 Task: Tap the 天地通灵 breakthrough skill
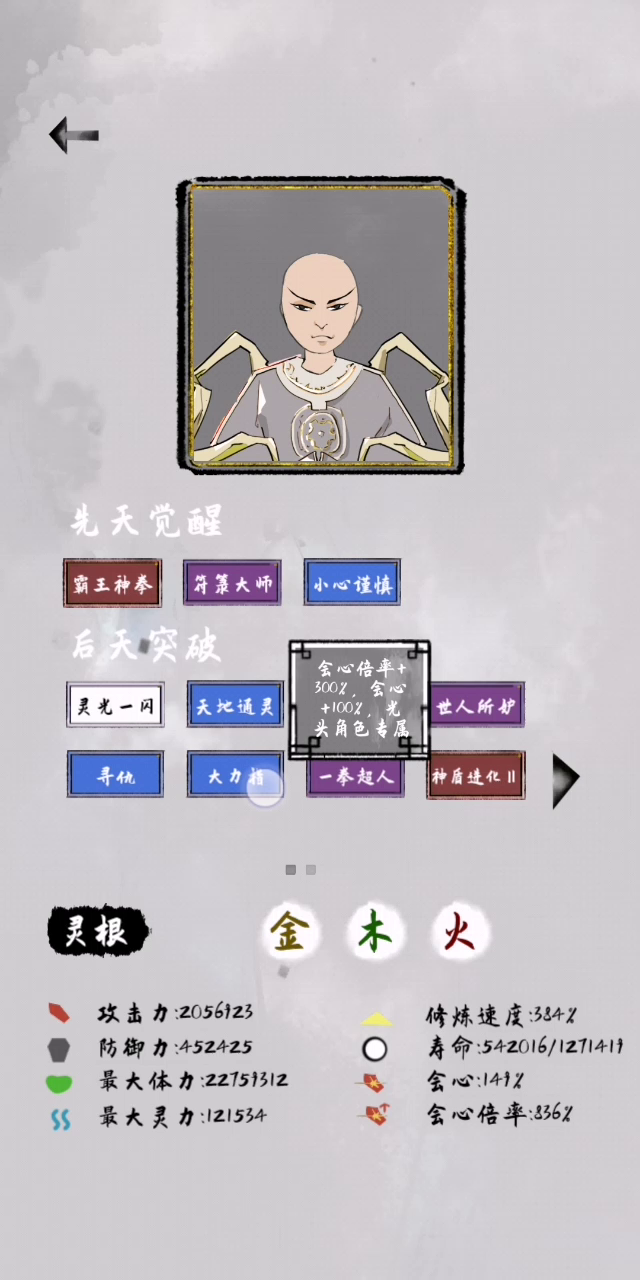235,705
